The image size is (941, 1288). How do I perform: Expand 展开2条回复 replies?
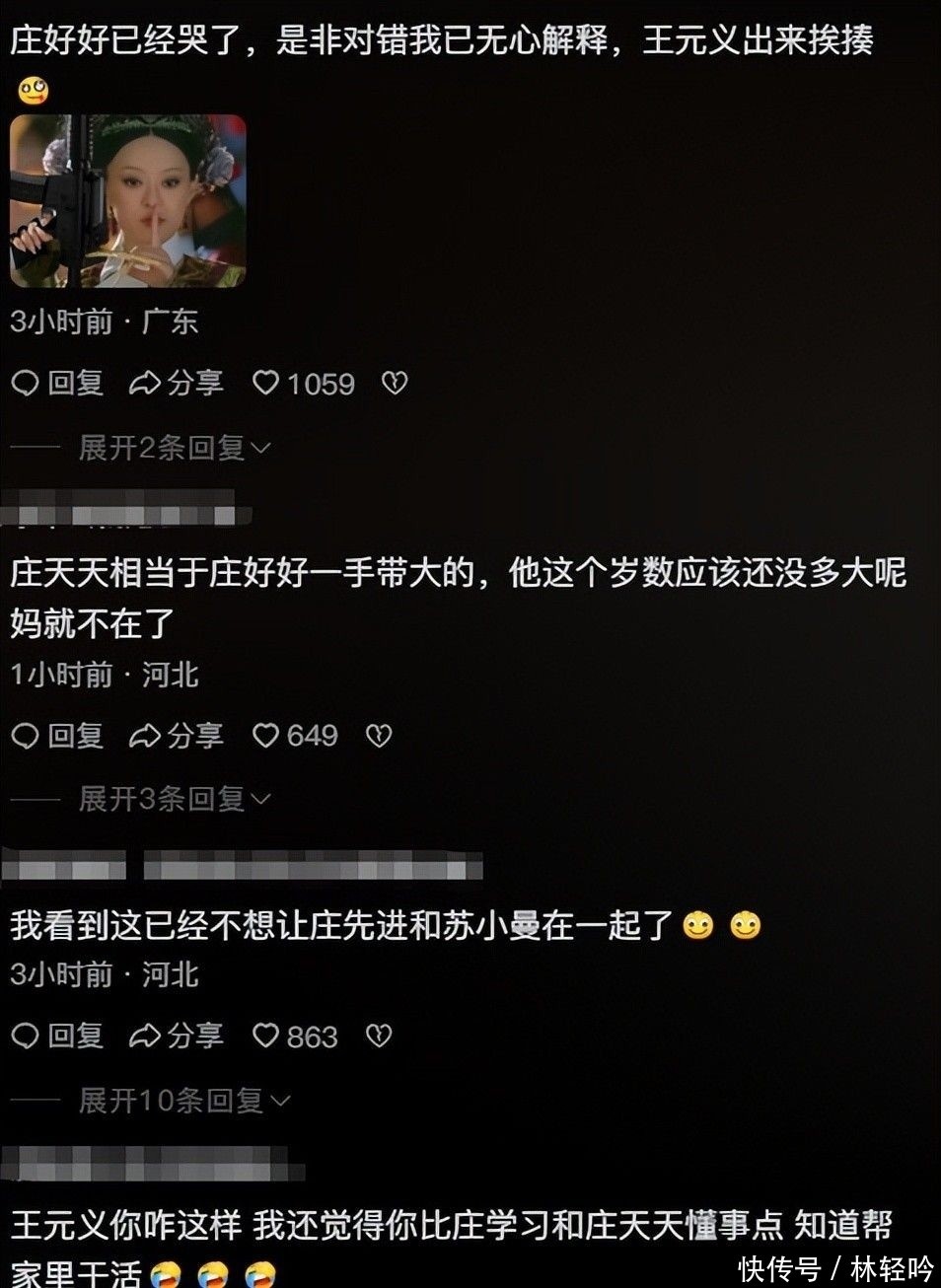tap(175, 448)
